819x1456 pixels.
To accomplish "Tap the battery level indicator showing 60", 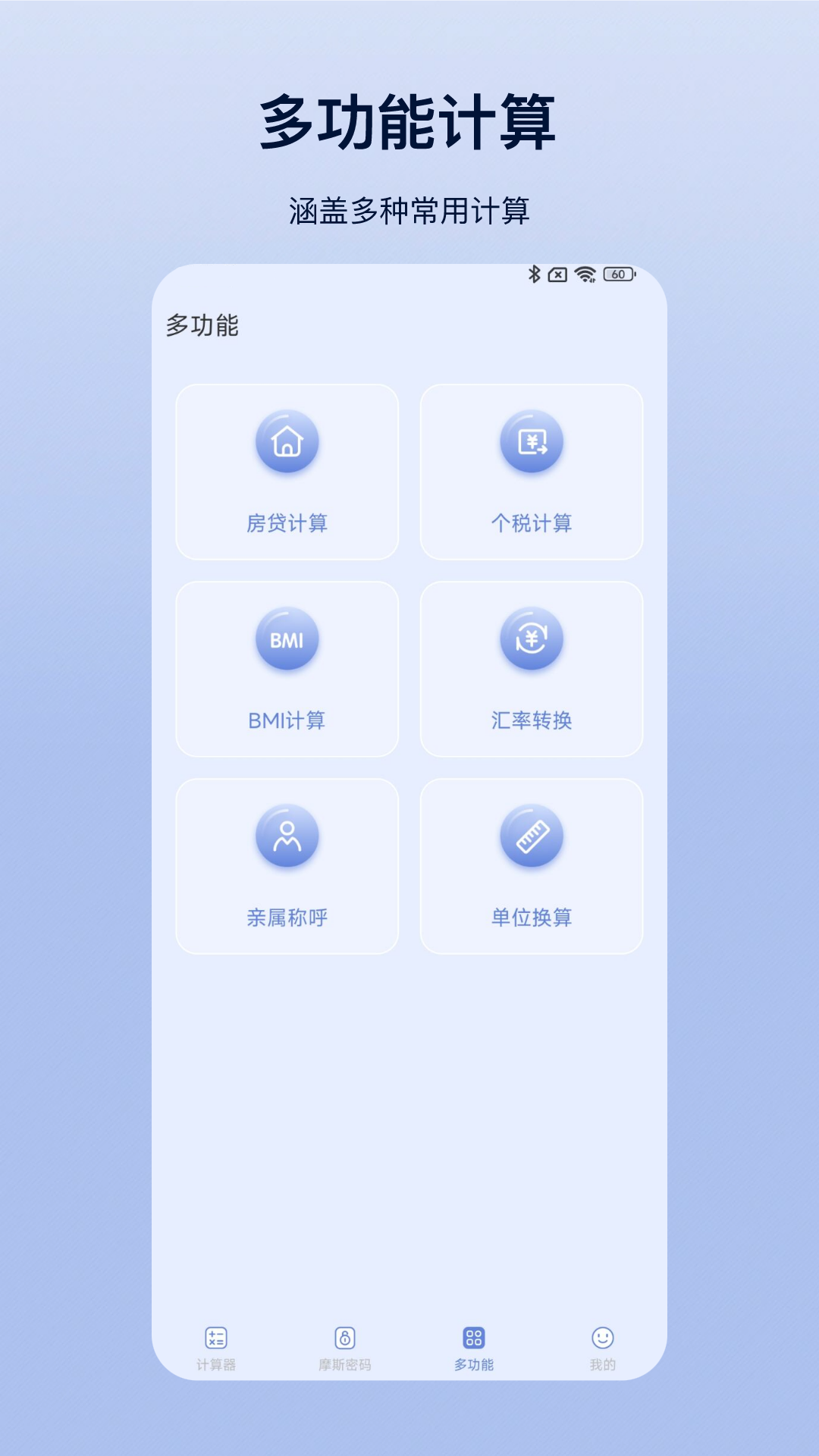I will (617, 275).
